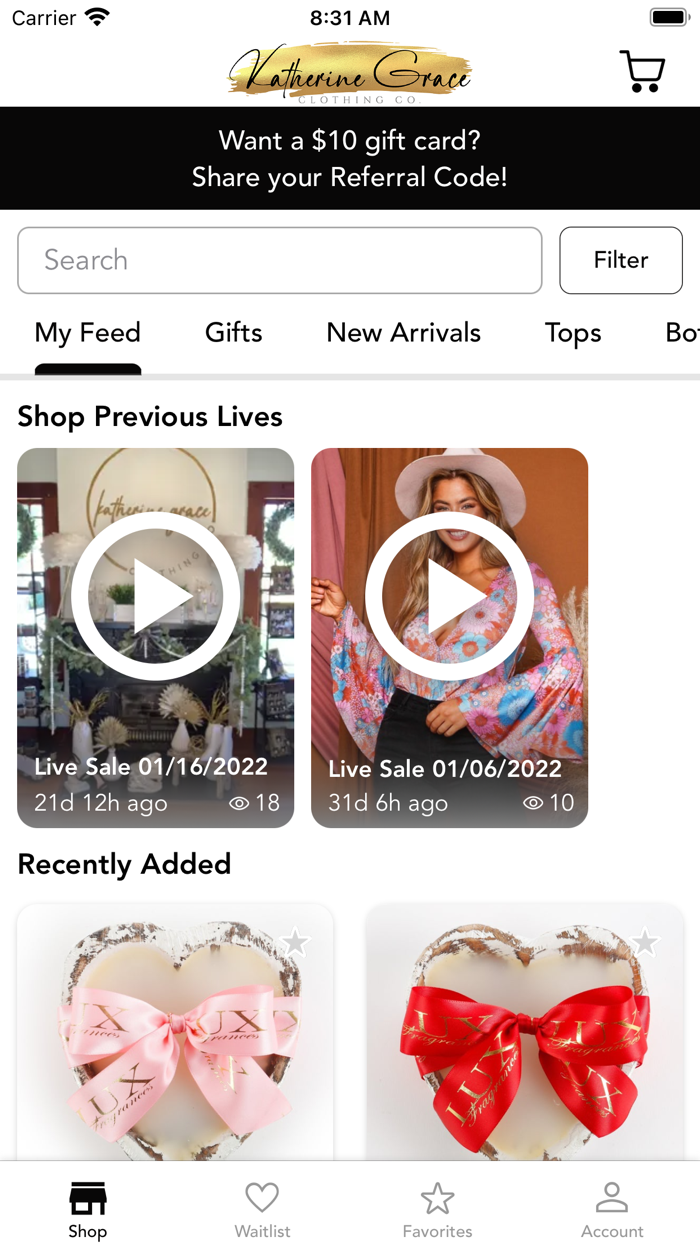The image size is (700, 1244).
Task: Open the Filter options
Action: [x=621, y=260]
